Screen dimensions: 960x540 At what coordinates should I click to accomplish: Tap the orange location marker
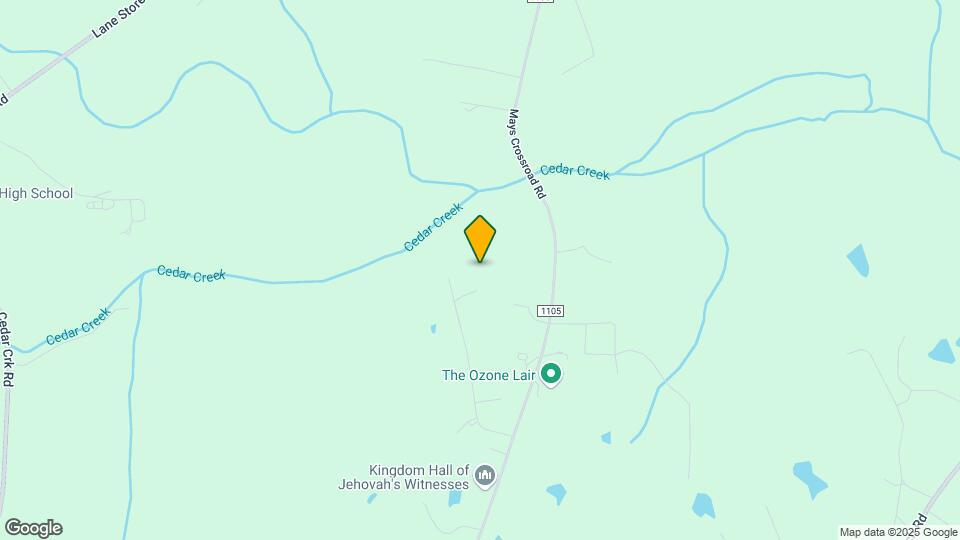click(480, 238)
